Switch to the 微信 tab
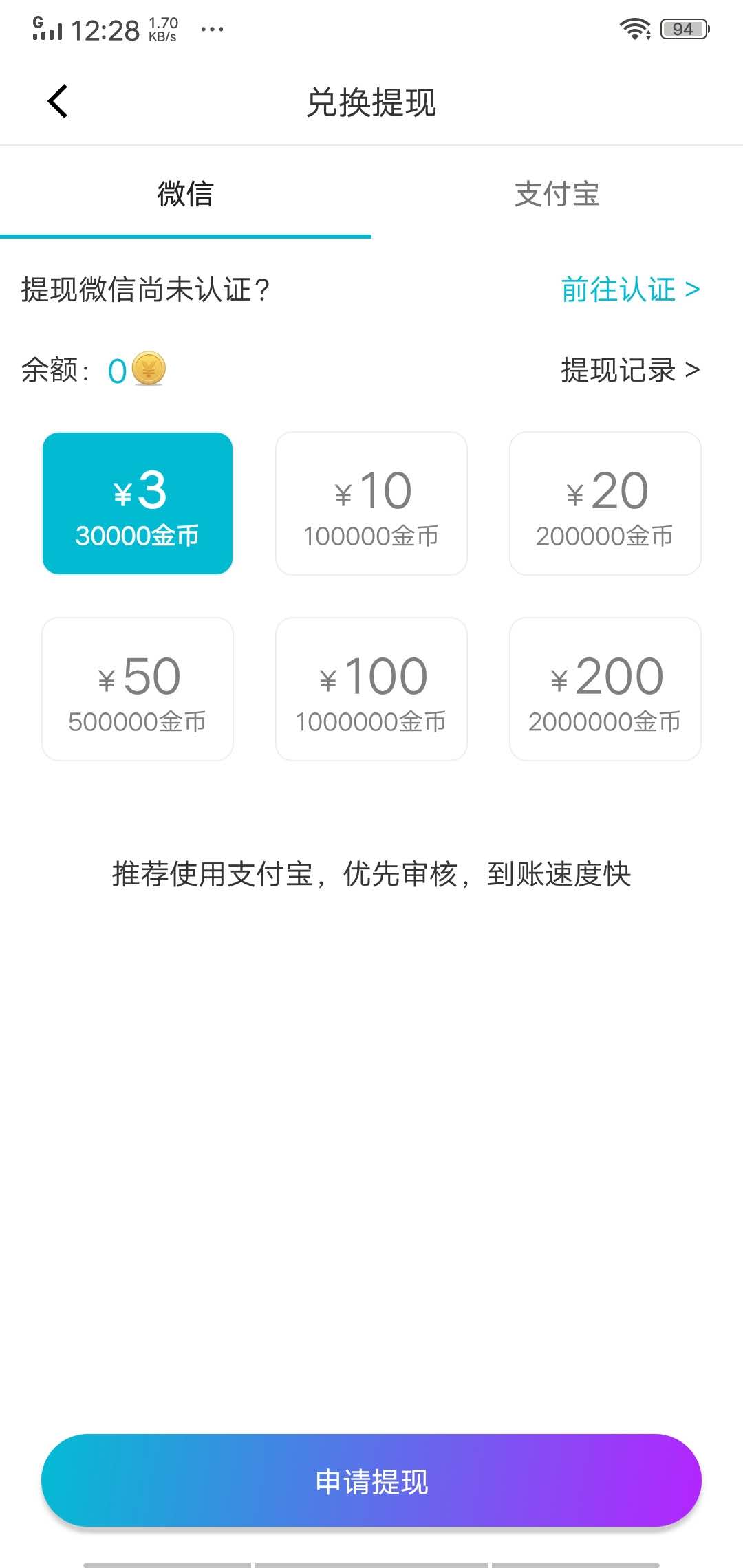 click(x=186, y=195)
